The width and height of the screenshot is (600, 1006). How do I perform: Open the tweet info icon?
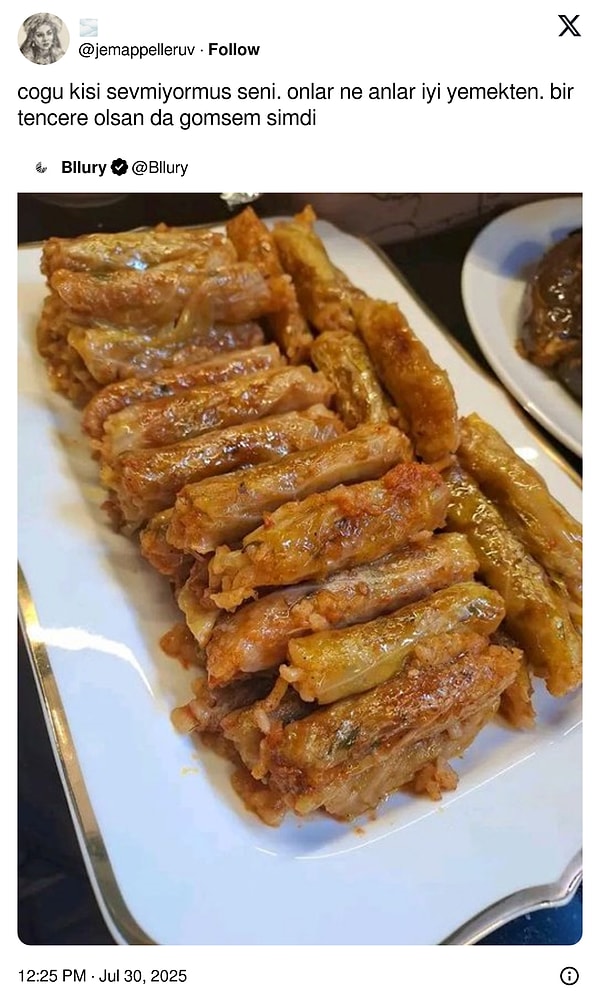[569, 975]
